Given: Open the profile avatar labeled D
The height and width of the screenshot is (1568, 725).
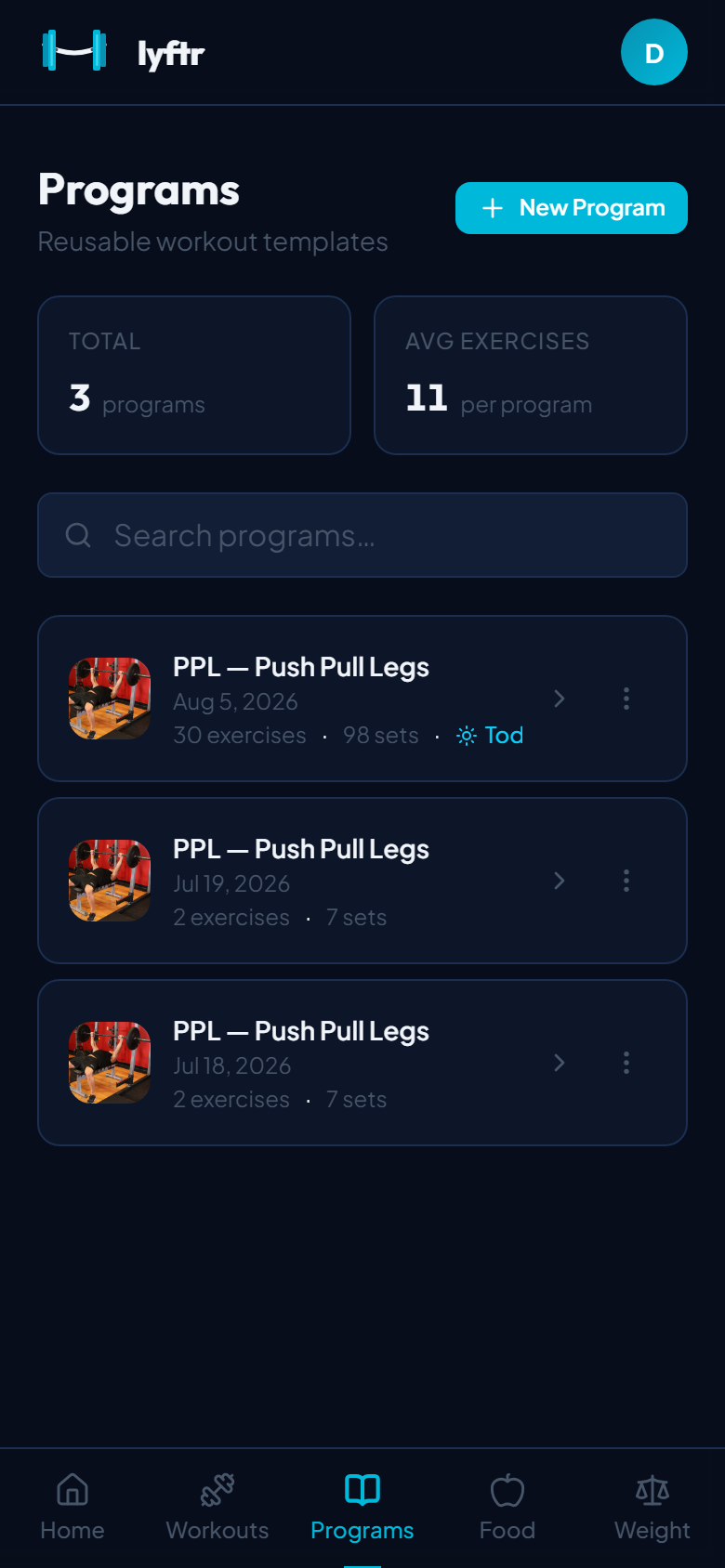Looking at the screenshot, I should pos(654,52).
